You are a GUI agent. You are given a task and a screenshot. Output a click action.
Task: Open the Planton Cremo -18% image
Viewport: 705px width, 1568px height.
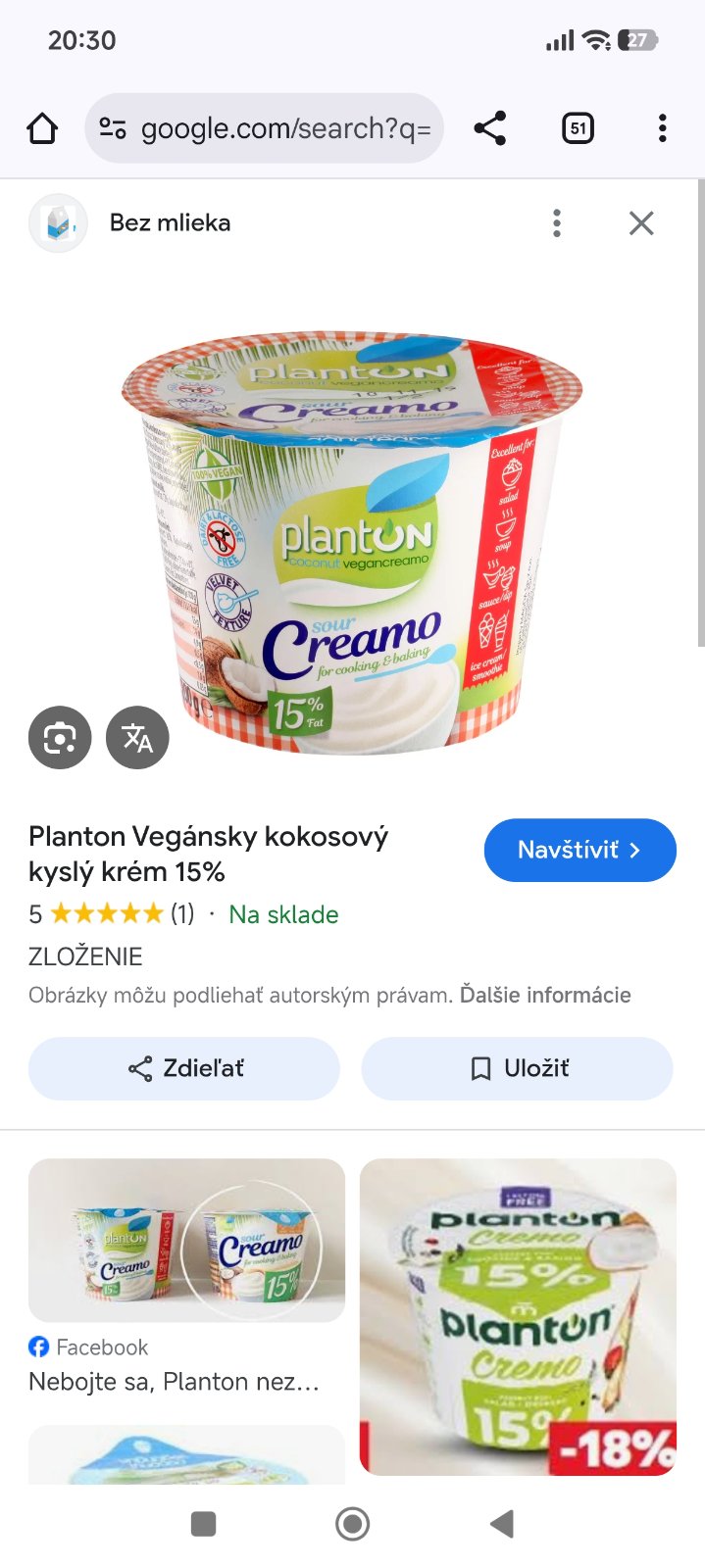pyautogui.click(x=518, y=1316)
